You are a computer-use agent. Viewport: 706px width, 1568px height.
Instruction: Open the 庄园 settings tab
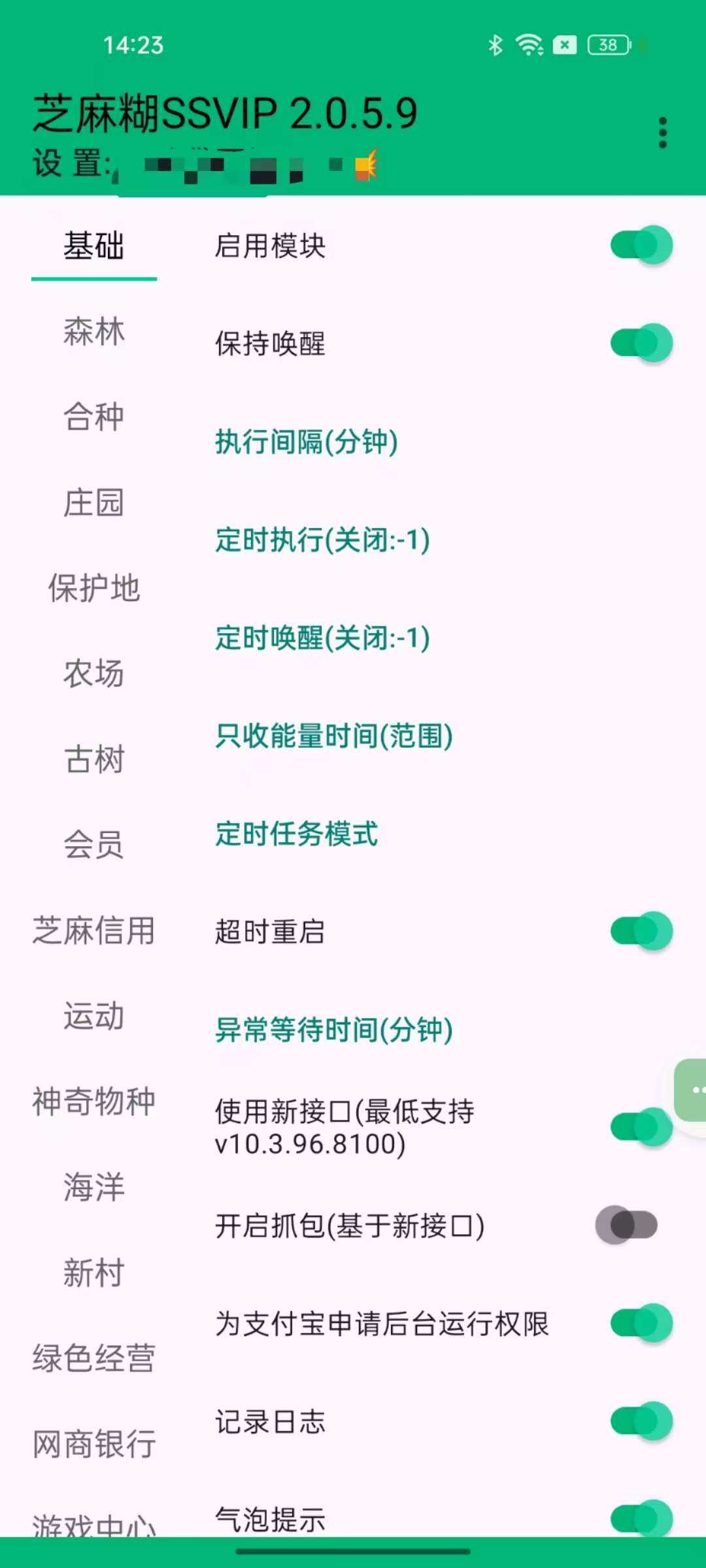point(93,503)
